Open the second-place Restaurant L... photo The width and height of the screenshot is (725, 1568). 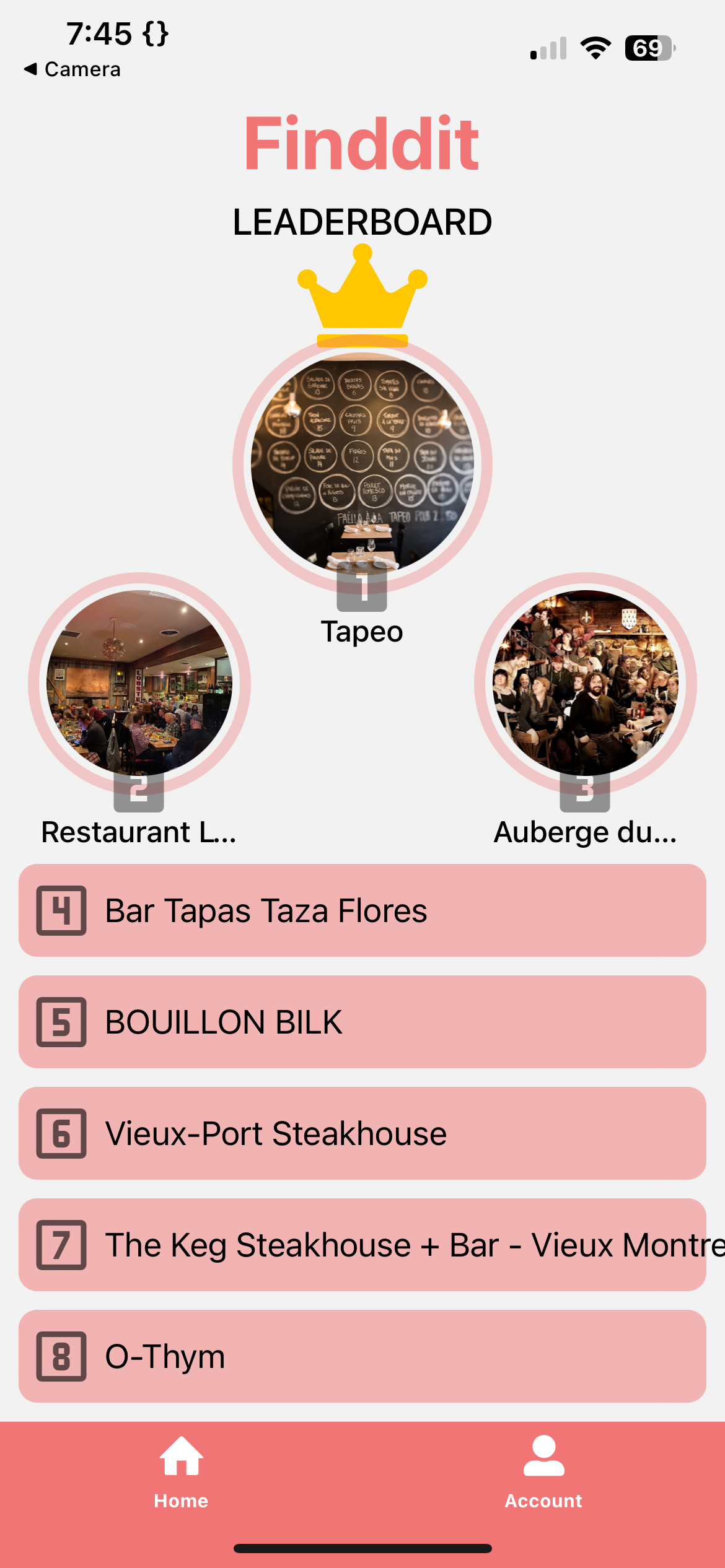(139, 683)
